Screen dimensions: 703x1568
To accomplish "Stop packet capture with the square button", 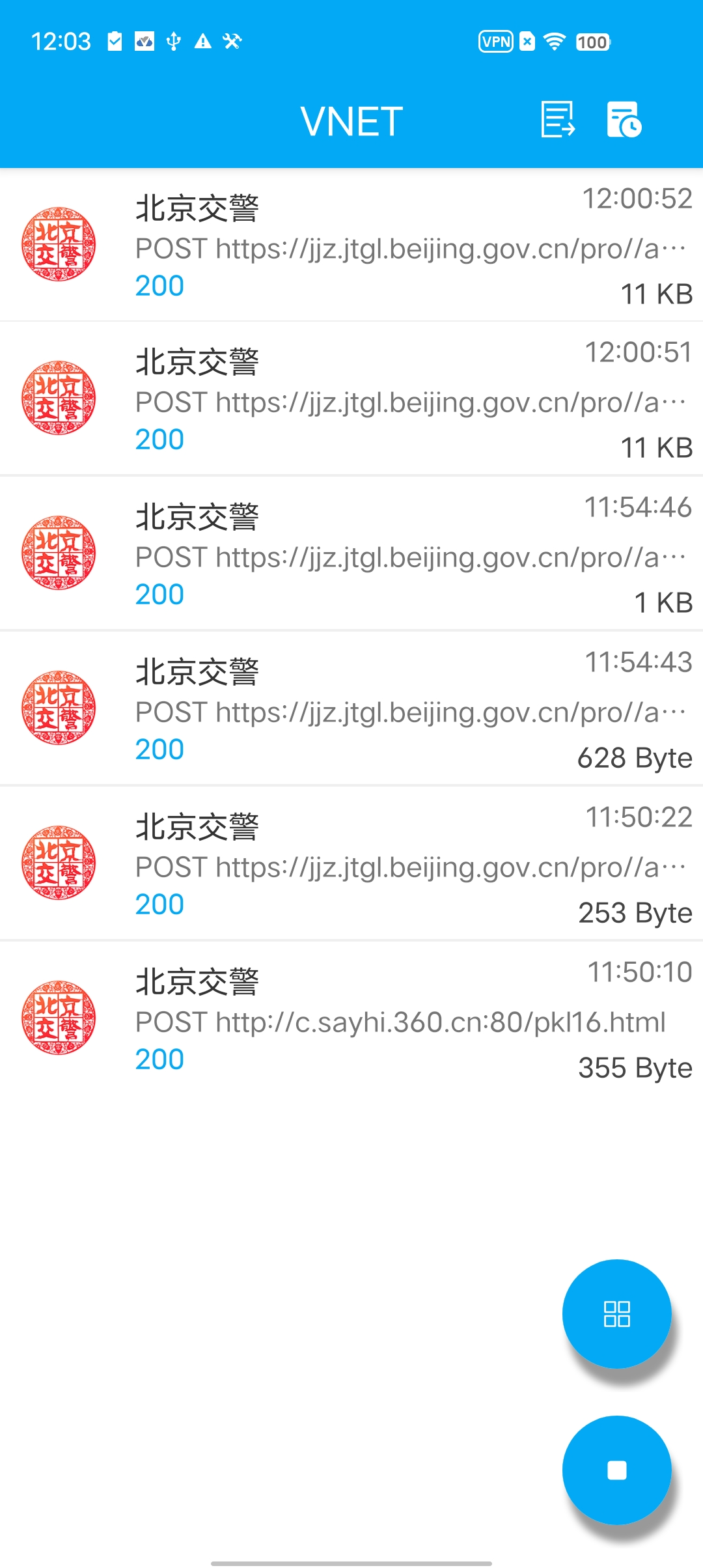I will point(616,1470).
